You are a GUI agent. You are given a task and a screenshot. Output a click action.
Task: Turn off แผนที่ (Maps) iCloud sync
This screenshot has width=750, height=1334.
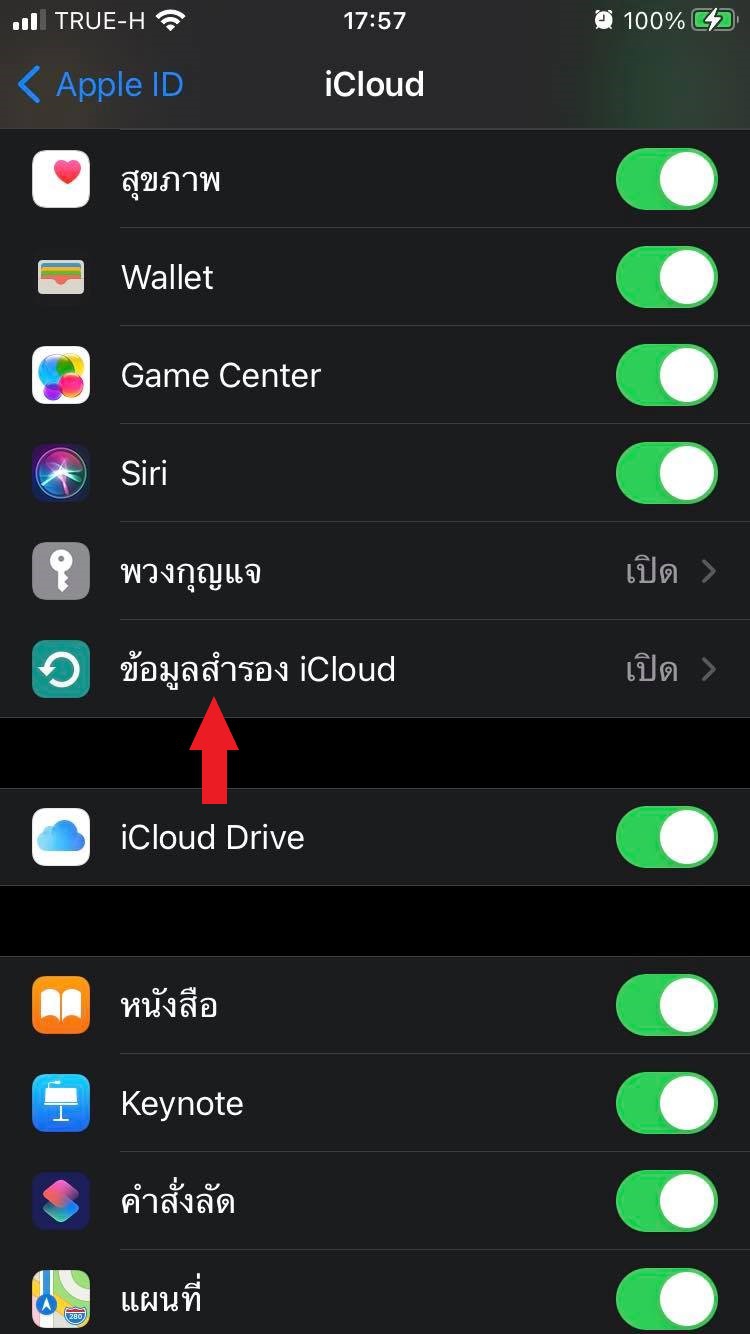666,1299
